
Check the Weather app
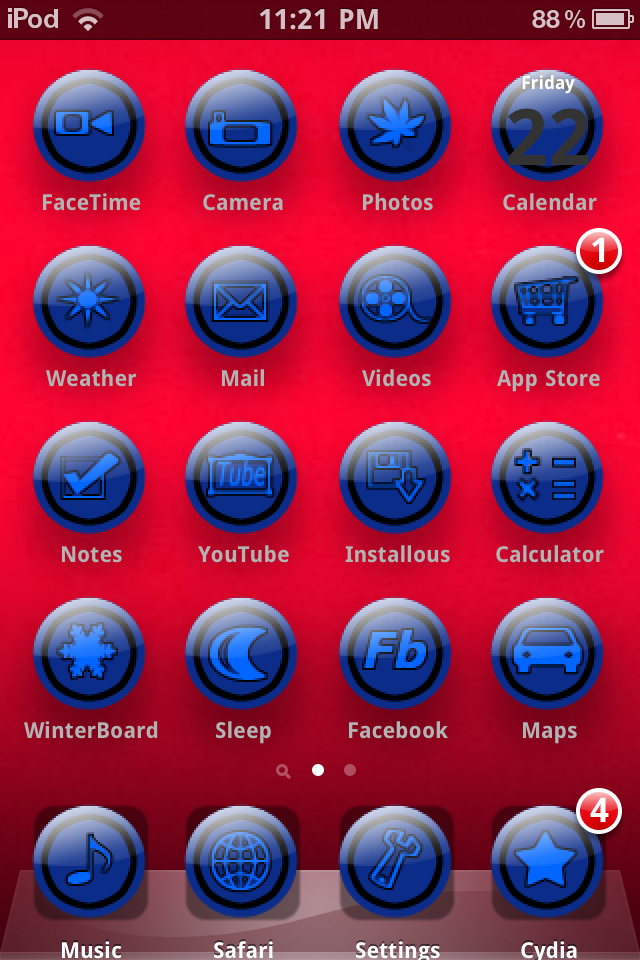(90, 301)
